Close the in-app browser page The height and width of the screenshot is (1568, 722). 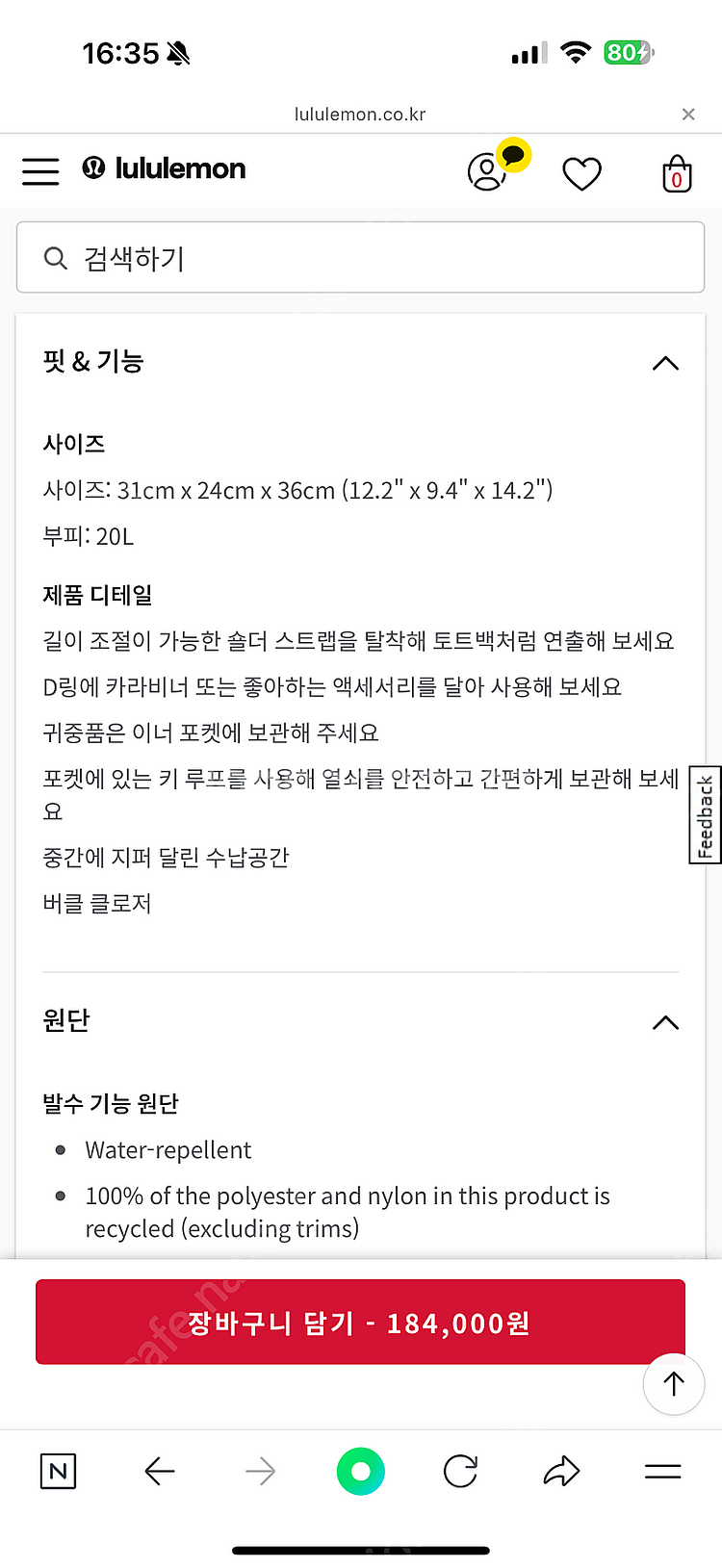[x=688, y=115]
